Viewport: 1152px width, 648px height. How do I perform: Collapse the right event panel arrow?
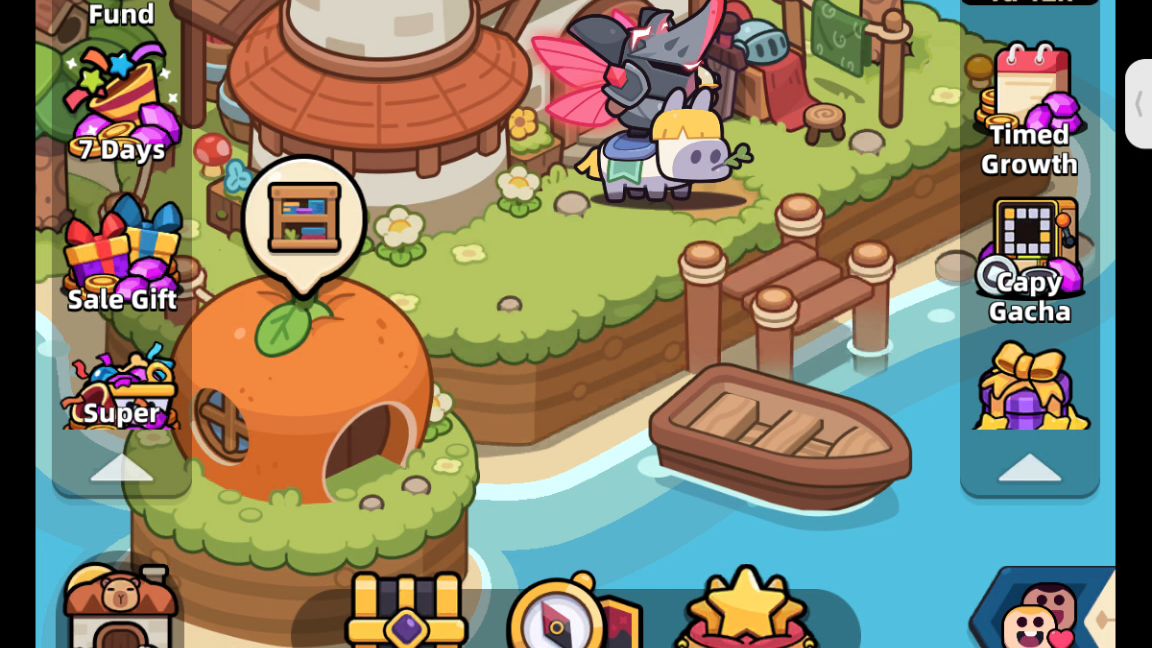[x=1029, y=467]
